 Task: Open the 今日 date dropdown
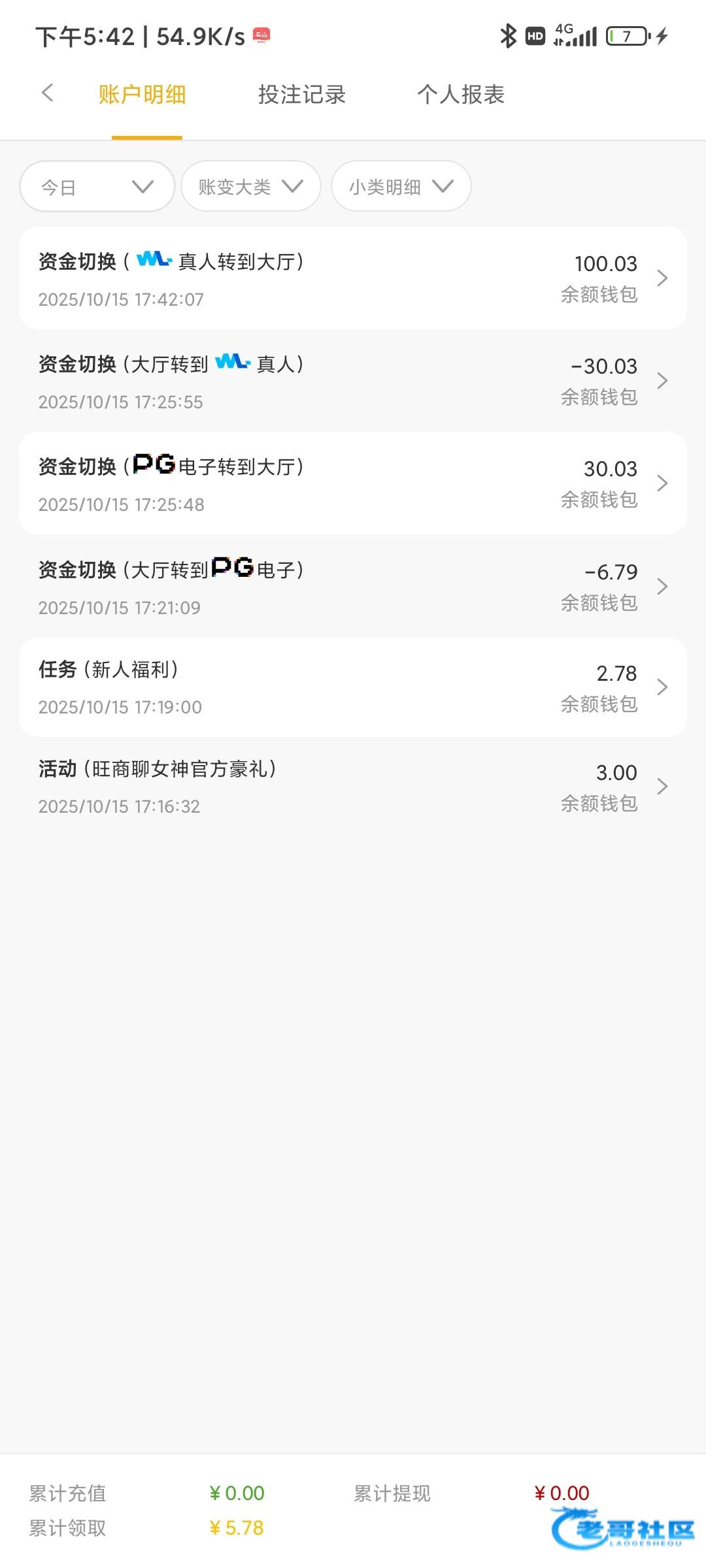click(x=97, y=186)
